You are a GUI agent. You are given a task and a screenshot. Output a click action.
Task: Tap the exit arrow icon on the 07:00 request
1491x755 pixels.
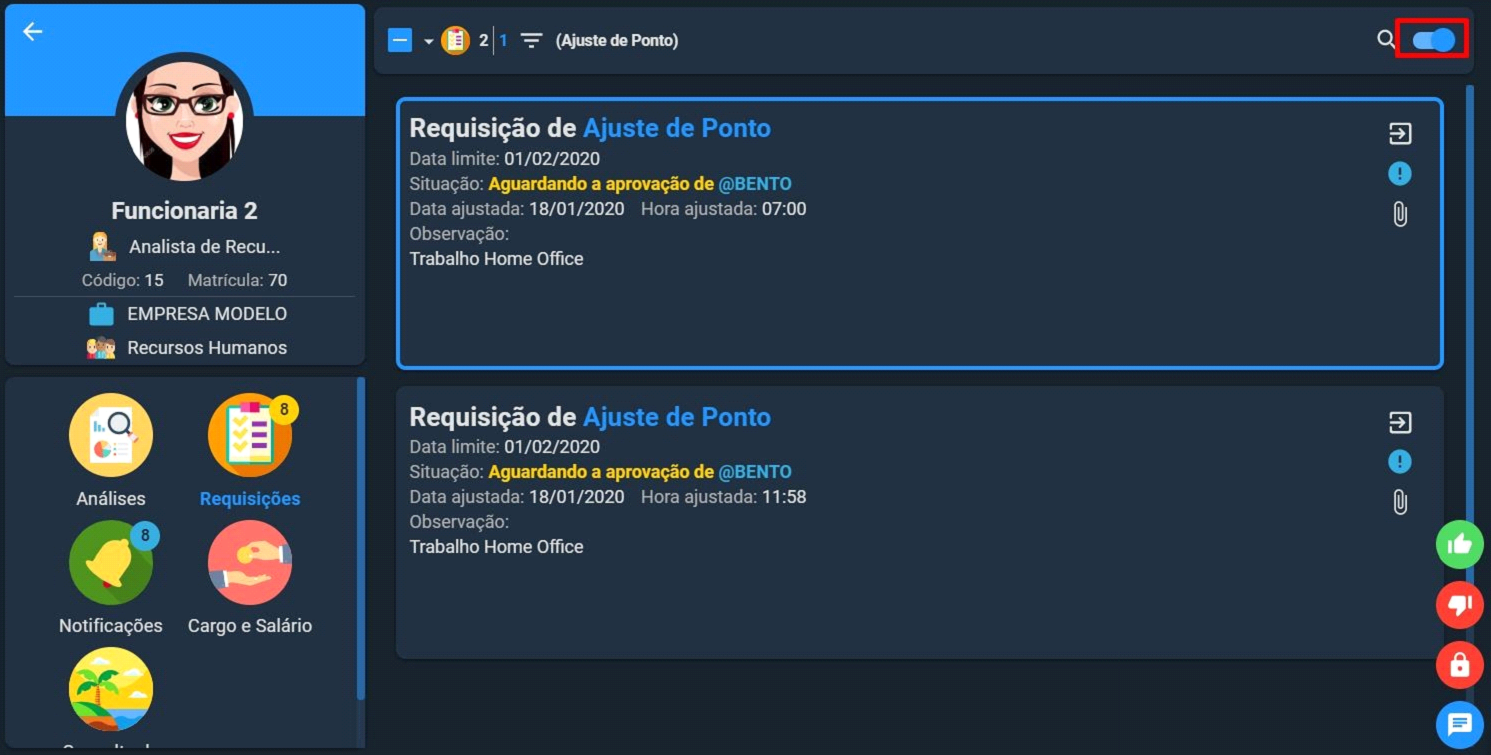pos(1400,134)
